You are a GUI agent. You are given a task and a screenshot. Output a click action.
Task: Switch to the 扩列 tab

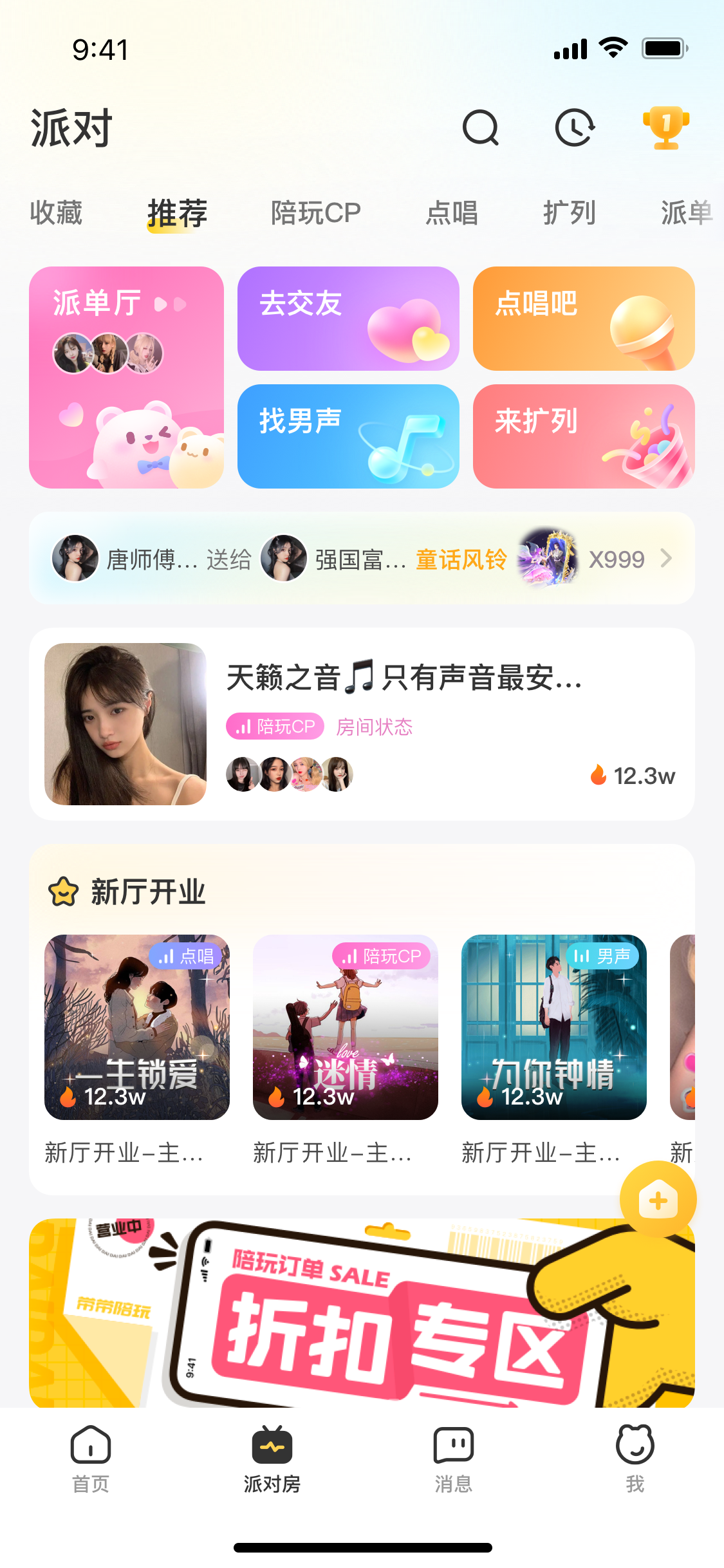pos(569,213)
